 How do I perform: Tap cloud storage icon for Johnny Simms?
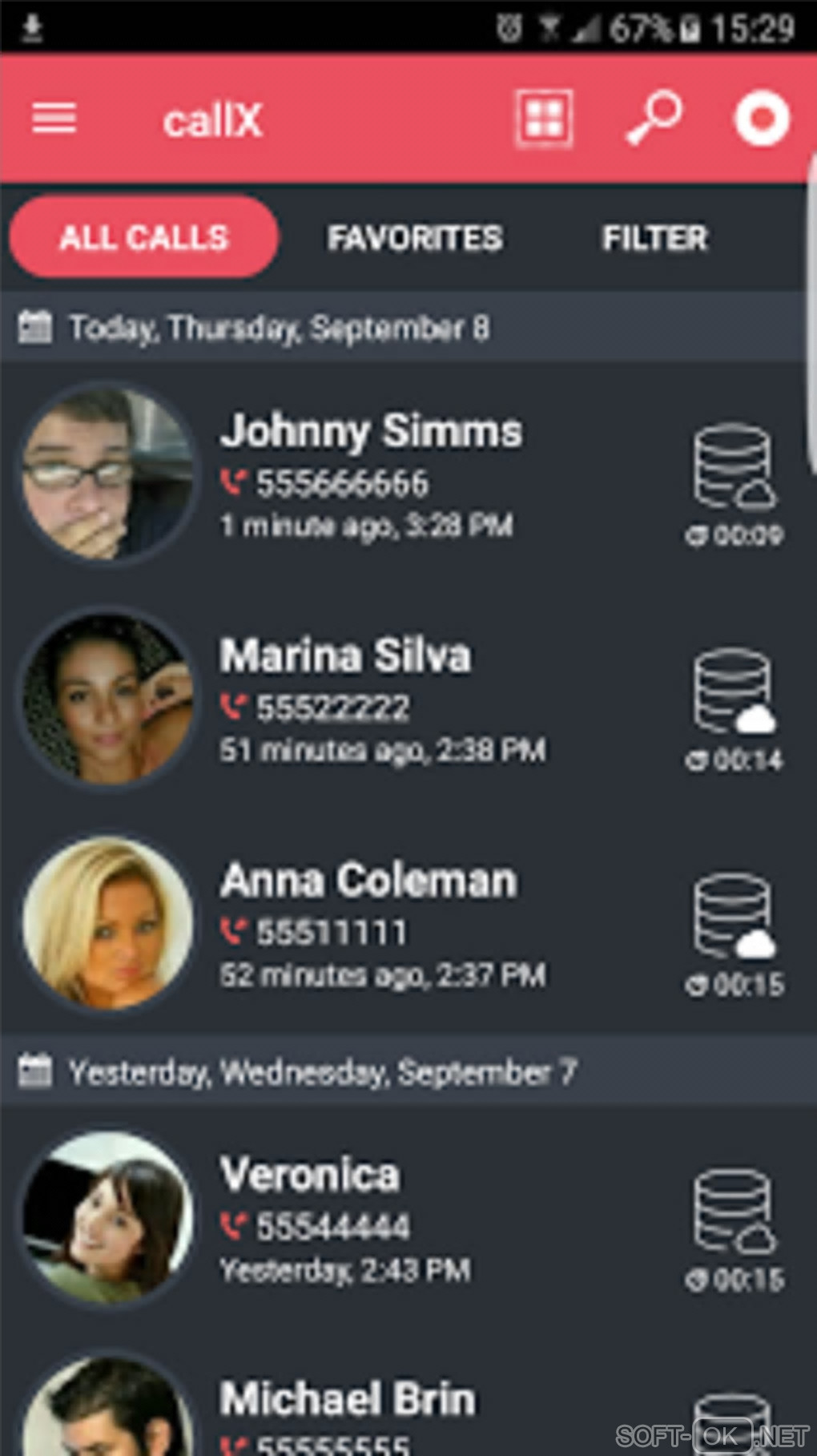(x=733, y=469)
